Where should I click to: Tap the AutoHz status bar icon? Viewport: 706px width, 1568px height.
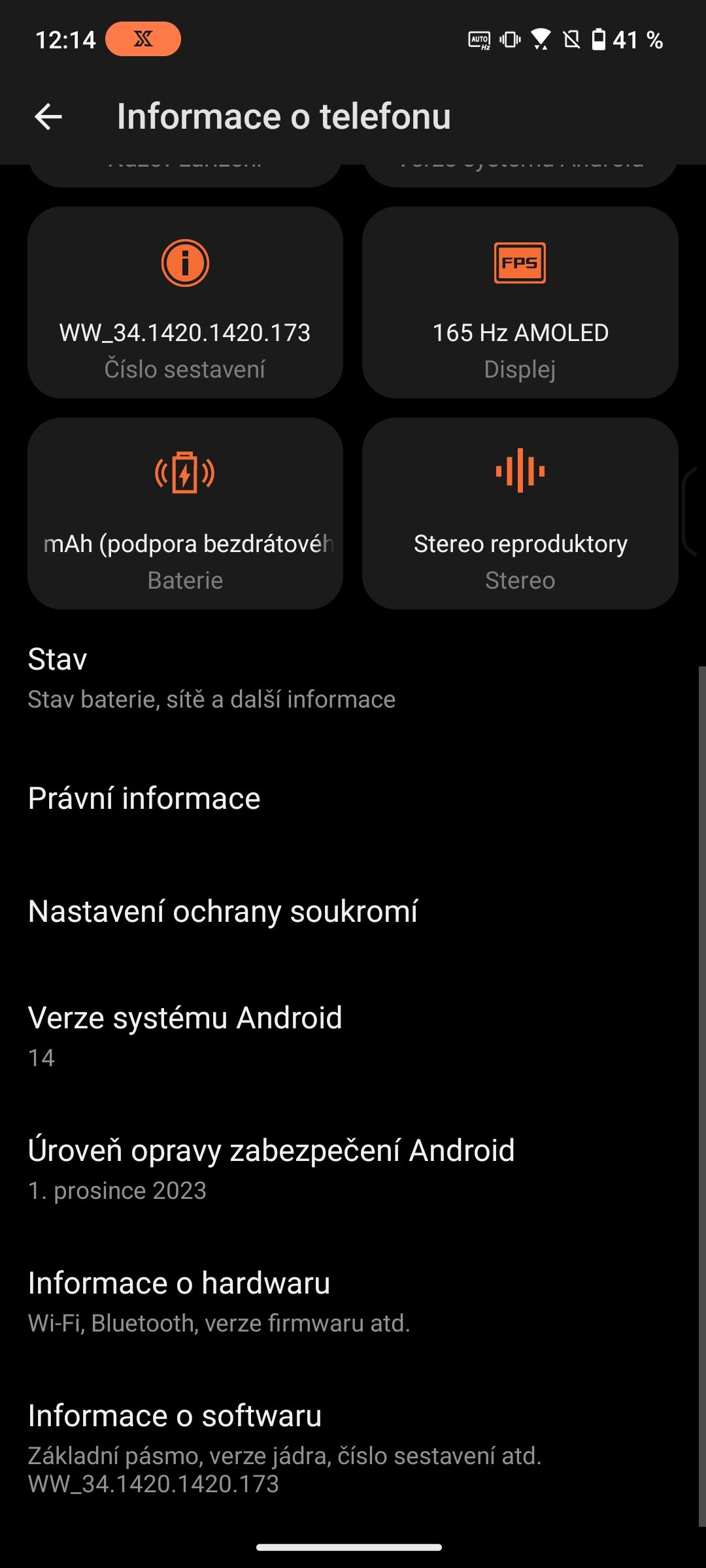tap(480, 40)
